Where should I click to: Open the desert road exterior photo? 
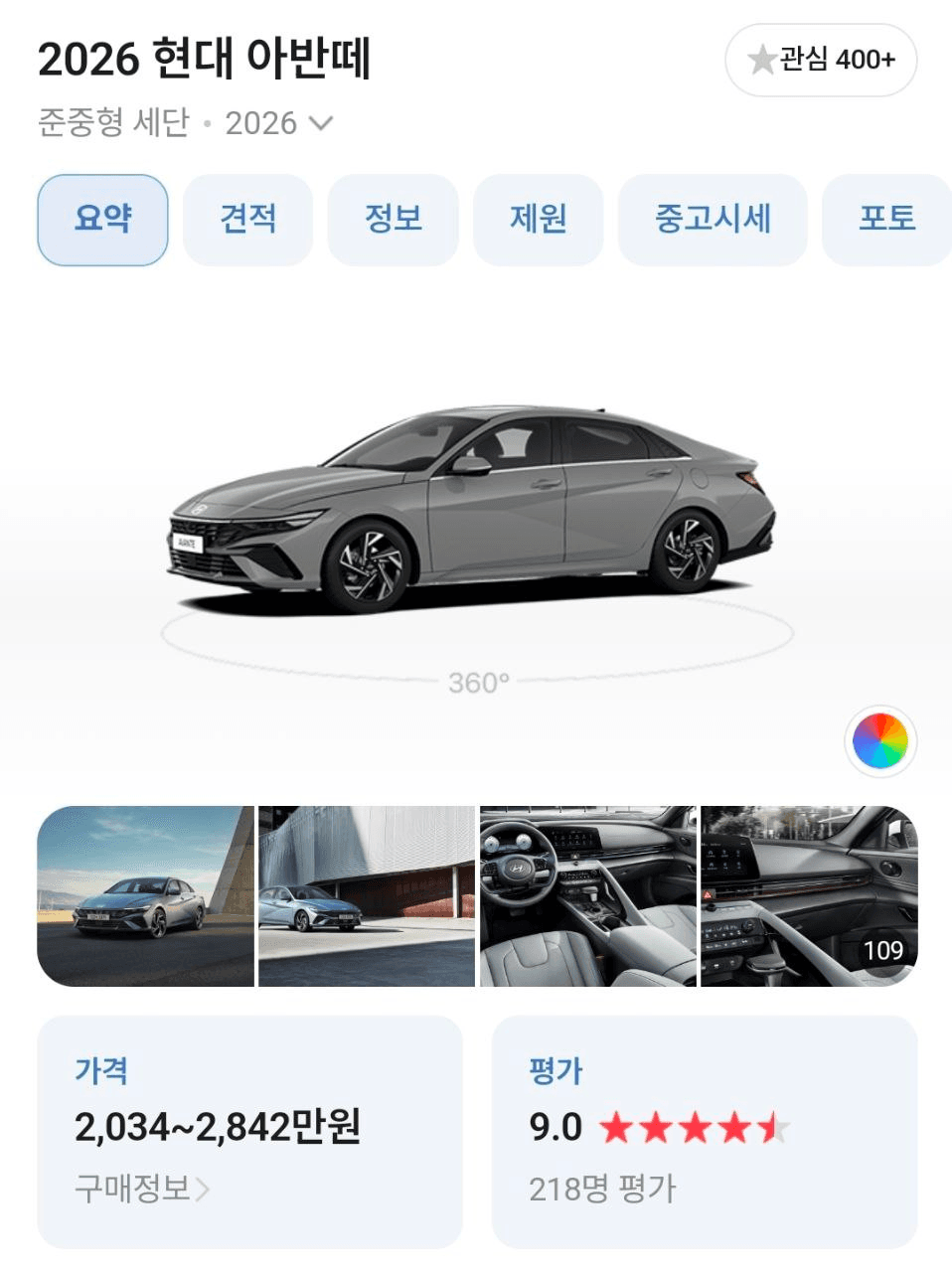(x=145, y=895)
